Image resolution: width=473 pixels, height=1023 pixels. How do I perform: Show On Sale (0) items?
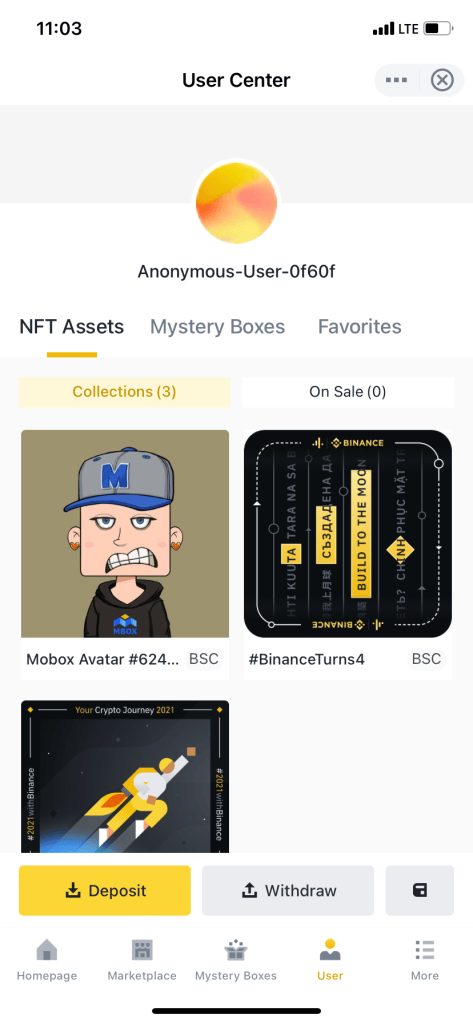tap(348, 392)
